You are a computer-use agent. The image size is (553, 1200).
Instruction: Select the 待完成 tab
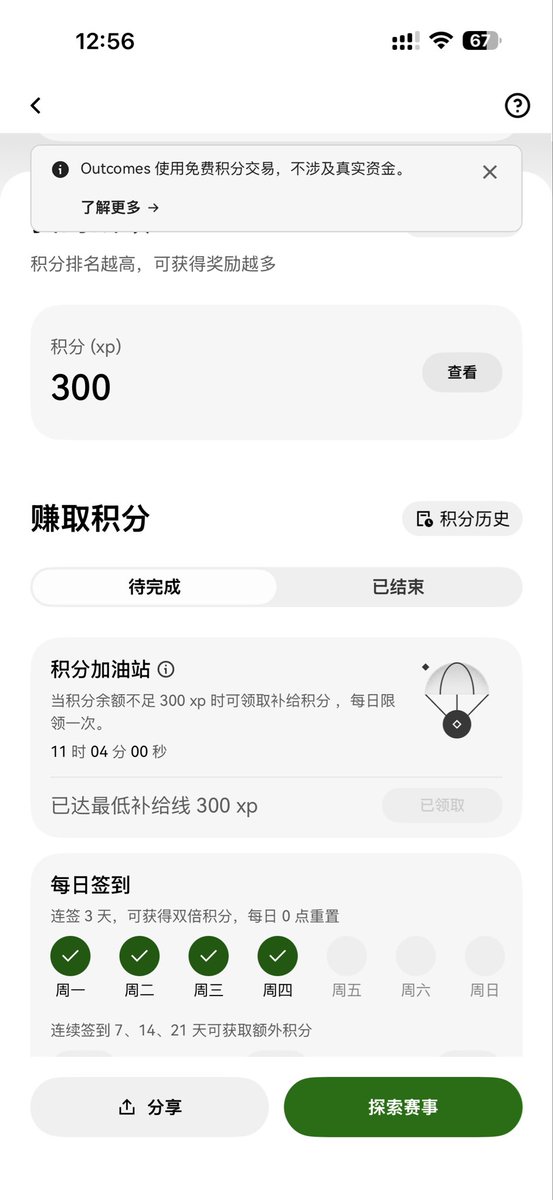(155, 587)
